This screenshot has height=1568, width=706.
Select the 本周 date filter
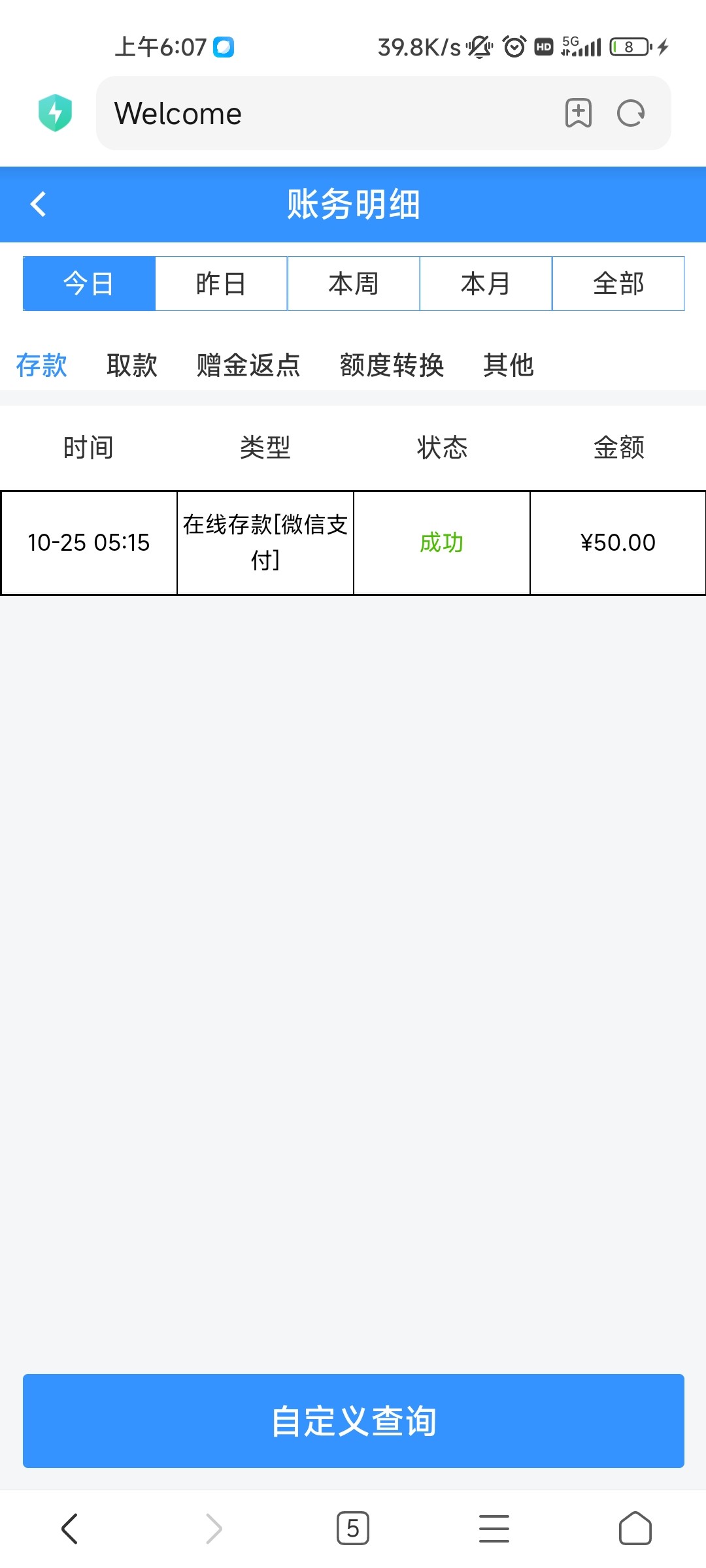(353, 283)
